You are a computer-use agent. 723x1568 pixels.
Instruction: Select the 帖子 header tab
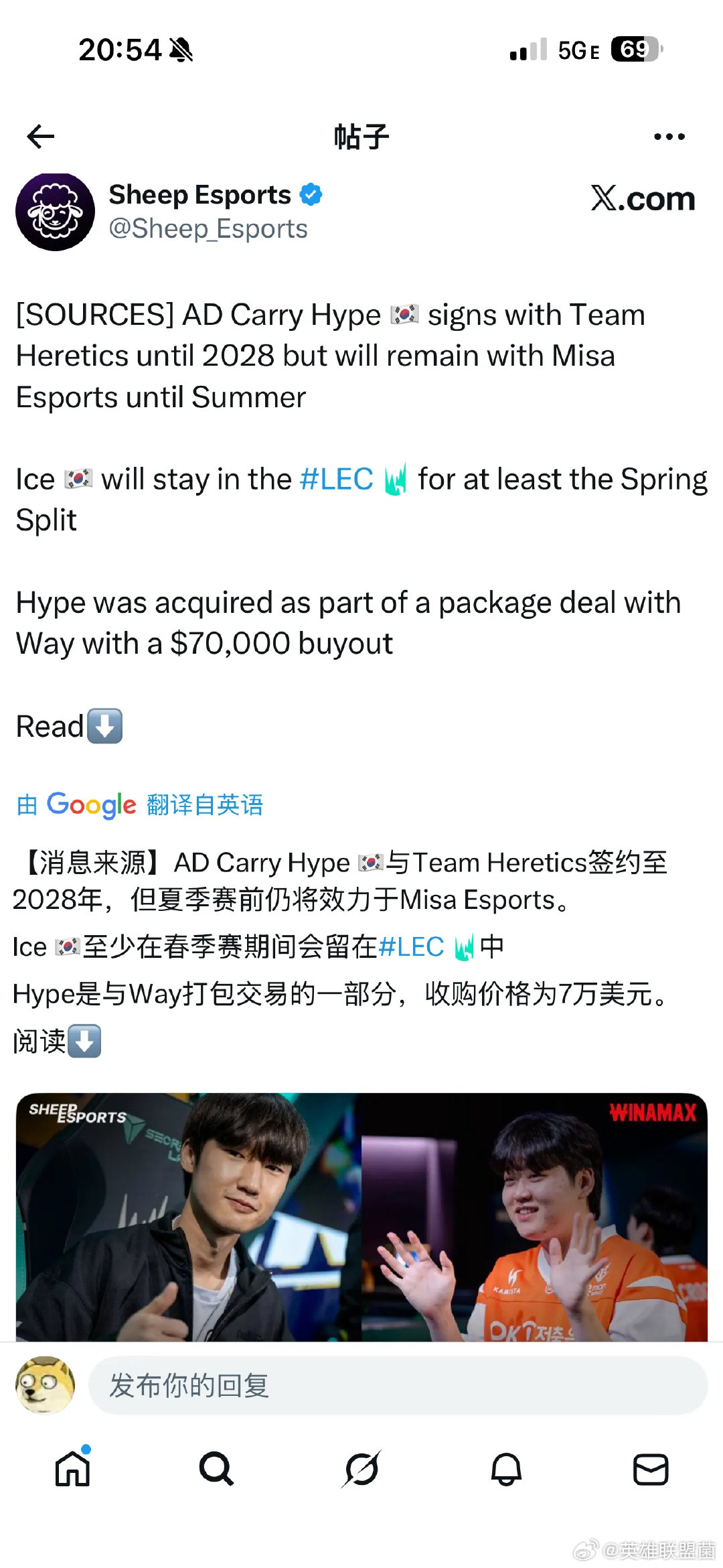point(361,136)
